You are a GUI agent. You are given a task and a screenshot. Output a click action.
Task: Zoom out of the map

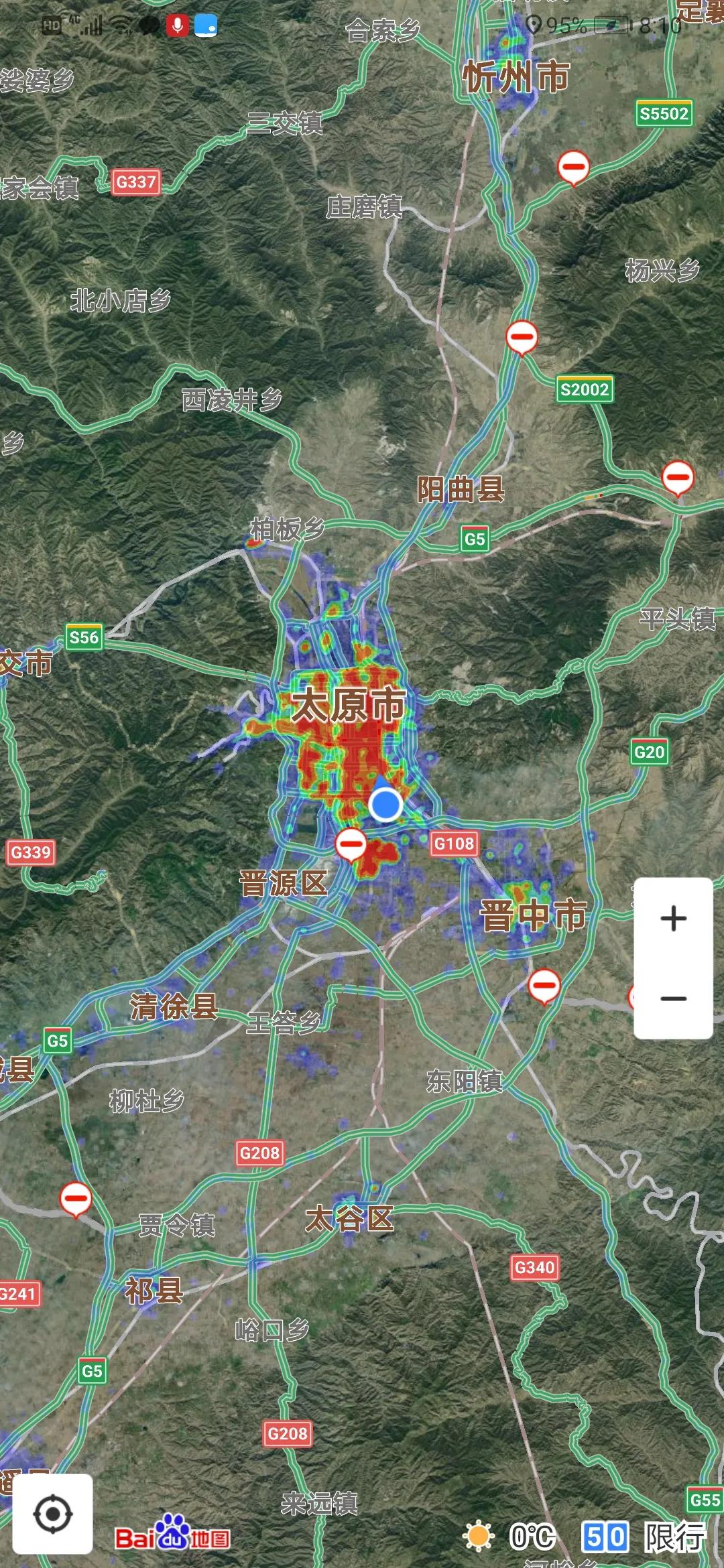click(673, 998)
